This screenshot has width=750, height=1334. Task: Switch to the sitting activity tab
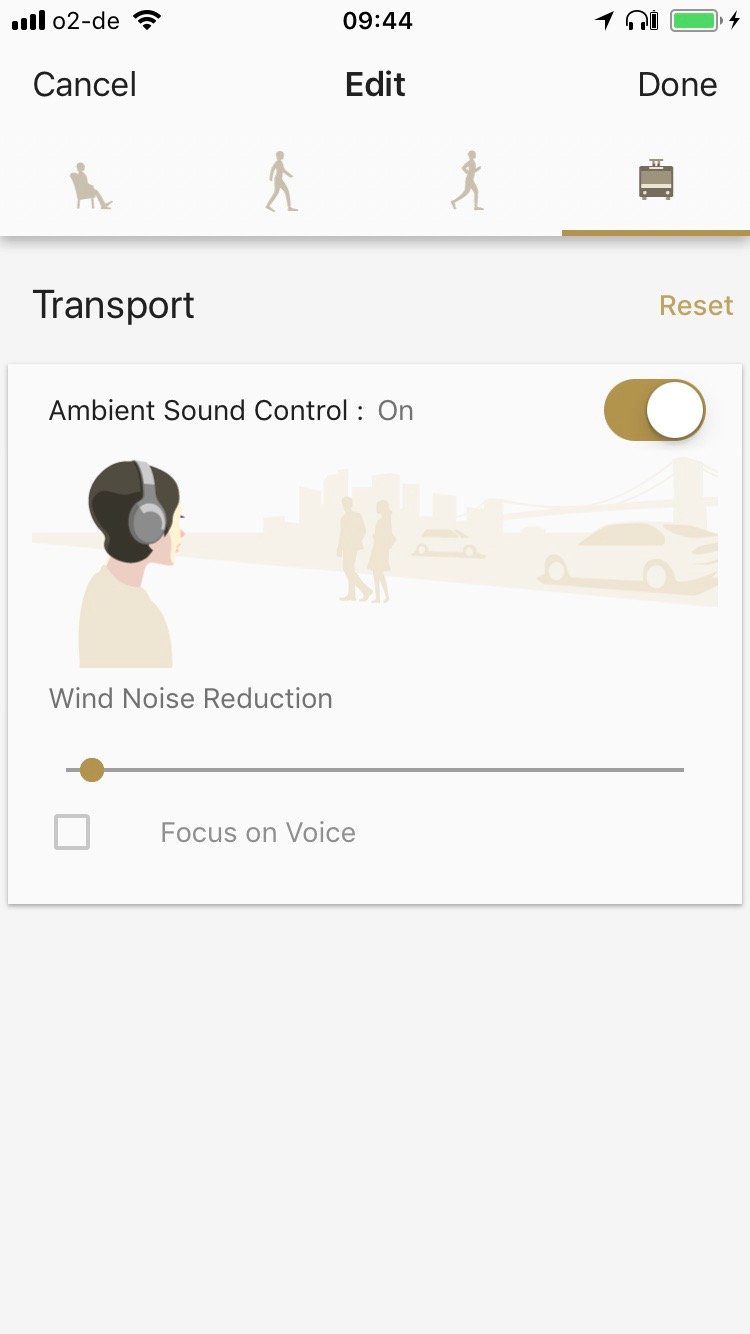tap(91, 185)
